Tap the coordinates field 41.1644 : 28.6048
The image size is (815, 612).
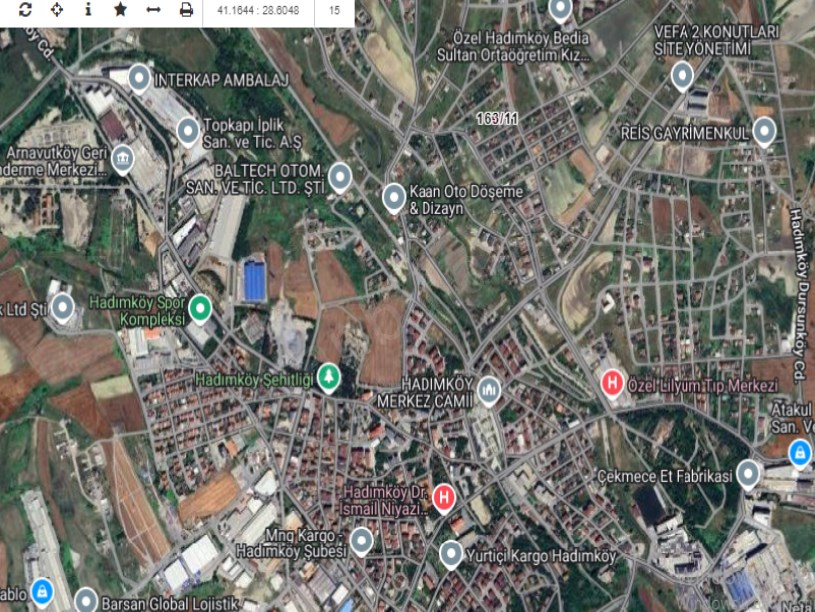point(257,10)
